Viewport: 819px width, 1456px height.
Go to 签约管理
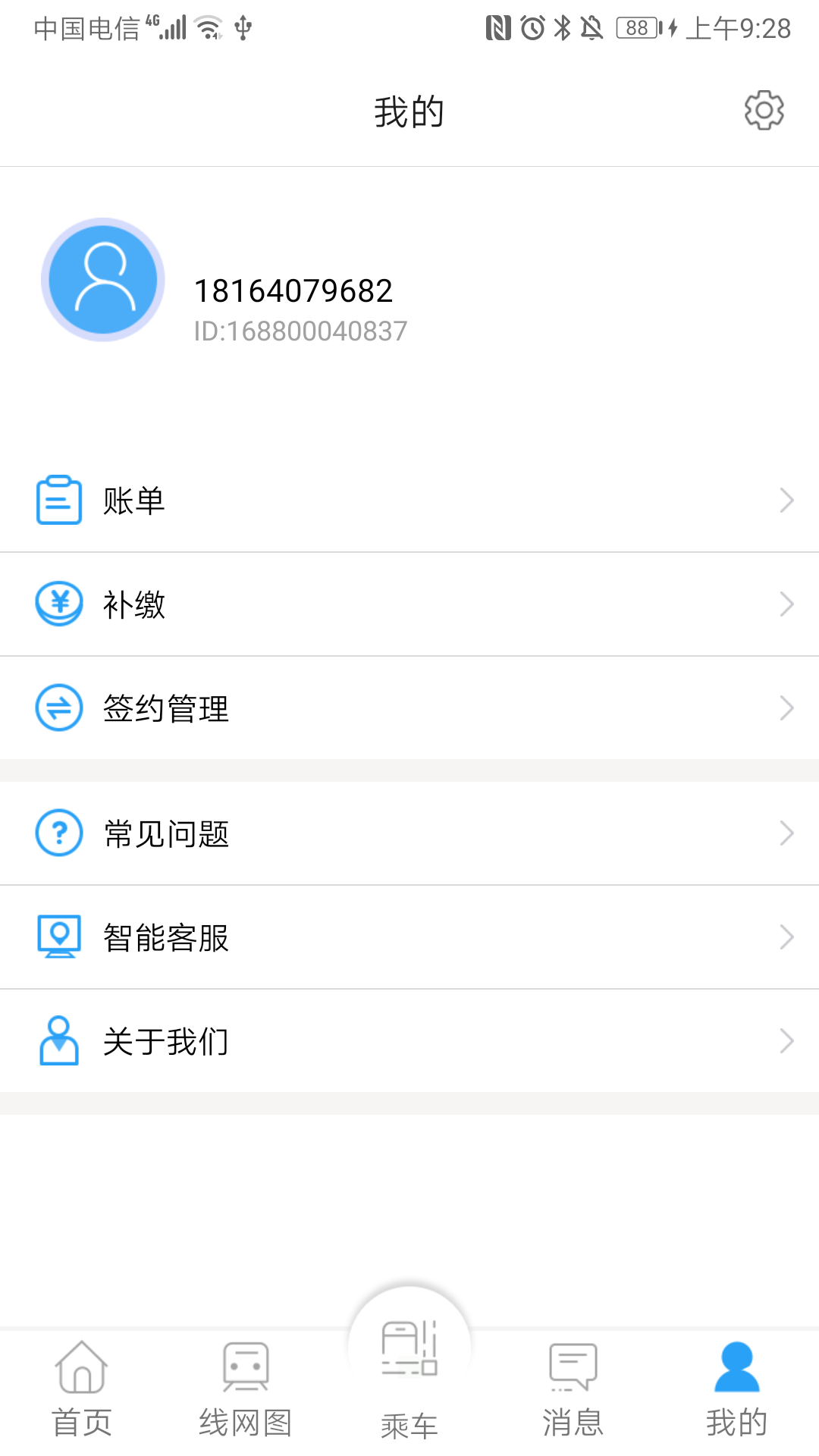[409, 708]
